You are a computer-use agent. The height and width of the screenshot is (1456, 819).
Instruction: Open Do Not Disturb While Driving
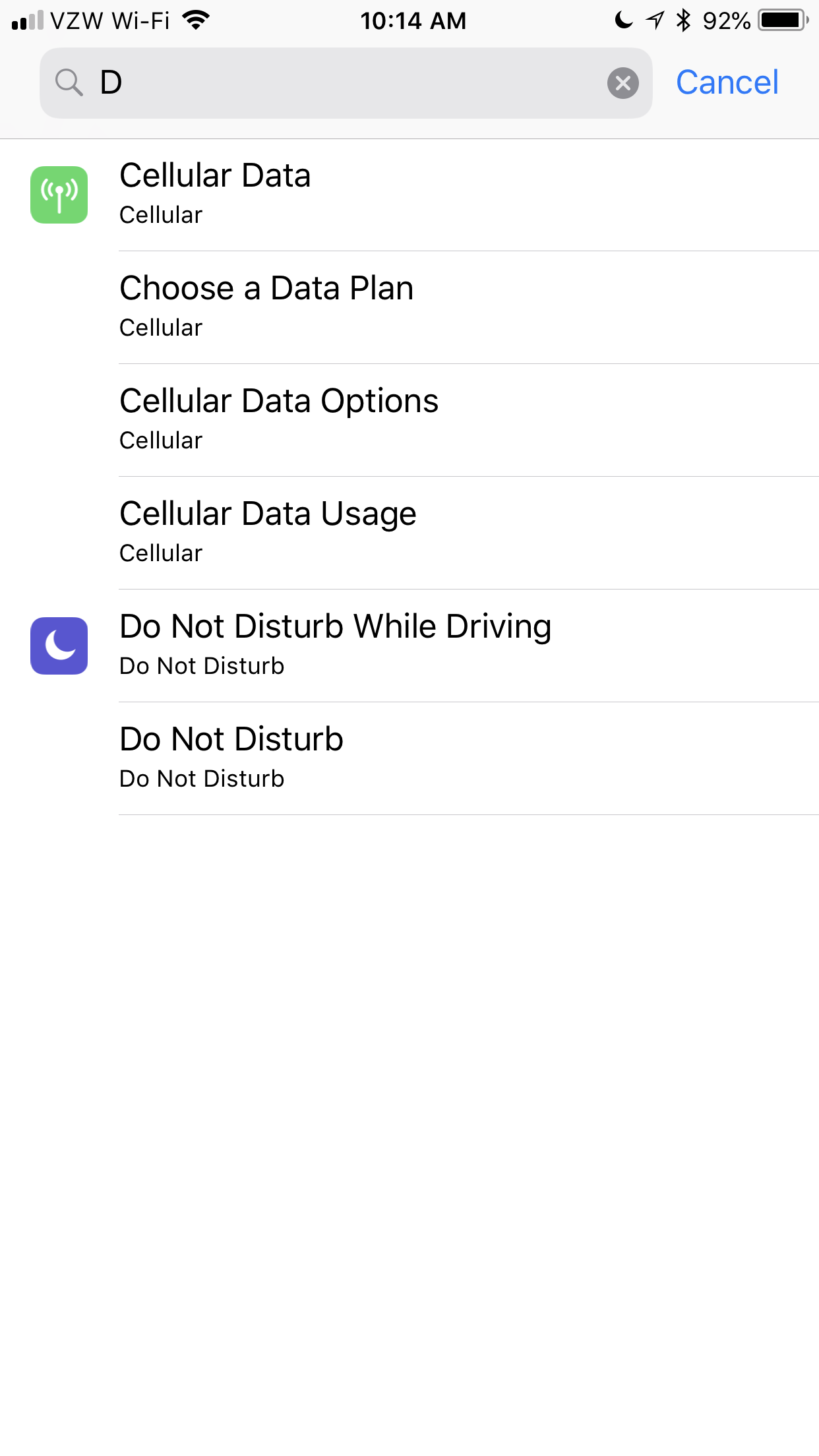coord(409,646)
